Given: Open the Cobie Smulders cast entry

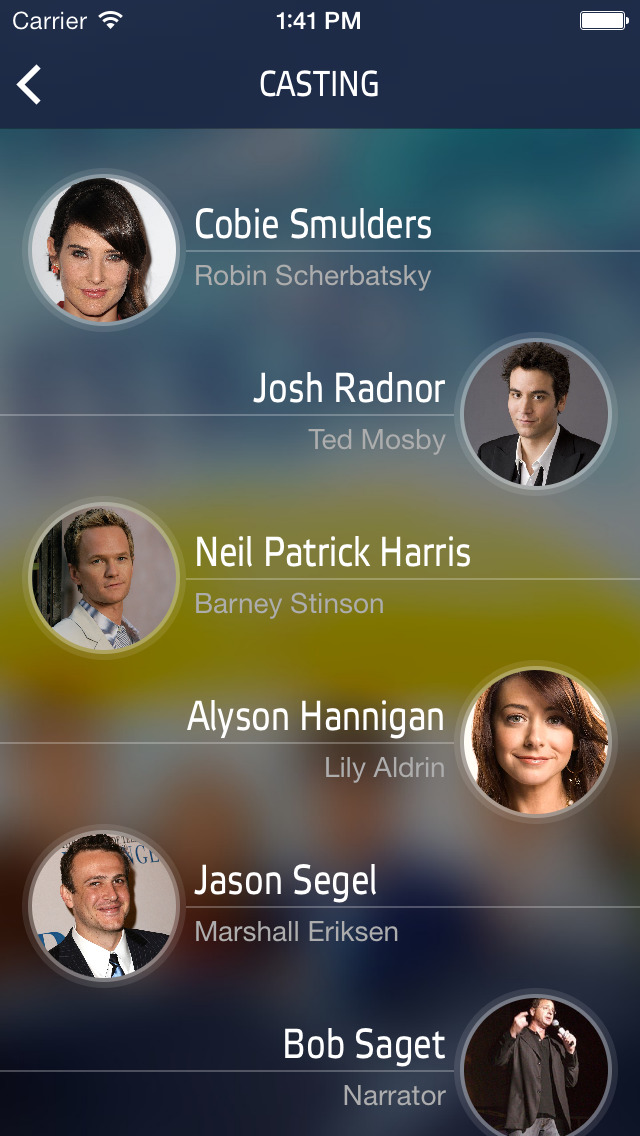Looking at the screenshot, I should point(320,250).
